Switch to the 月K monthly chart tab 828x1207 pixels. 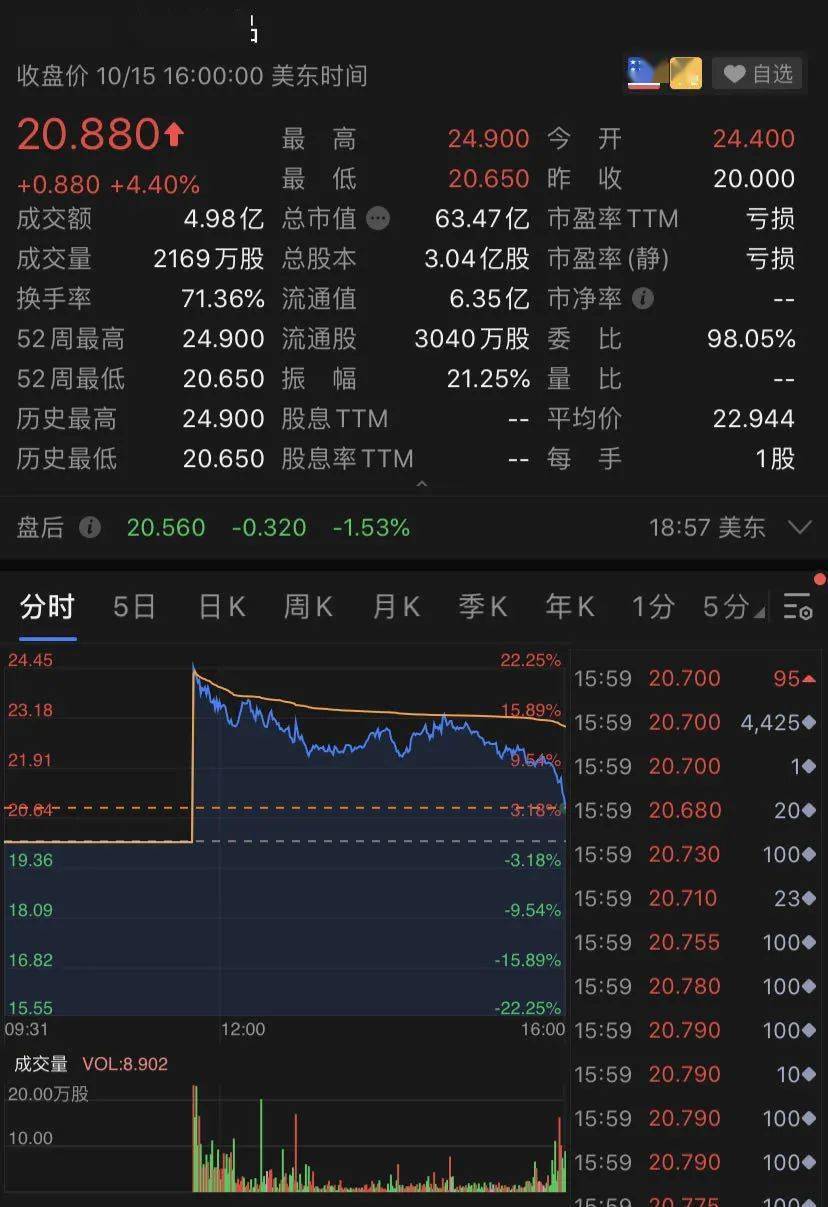pyautogui.click(x=396, y=606)
